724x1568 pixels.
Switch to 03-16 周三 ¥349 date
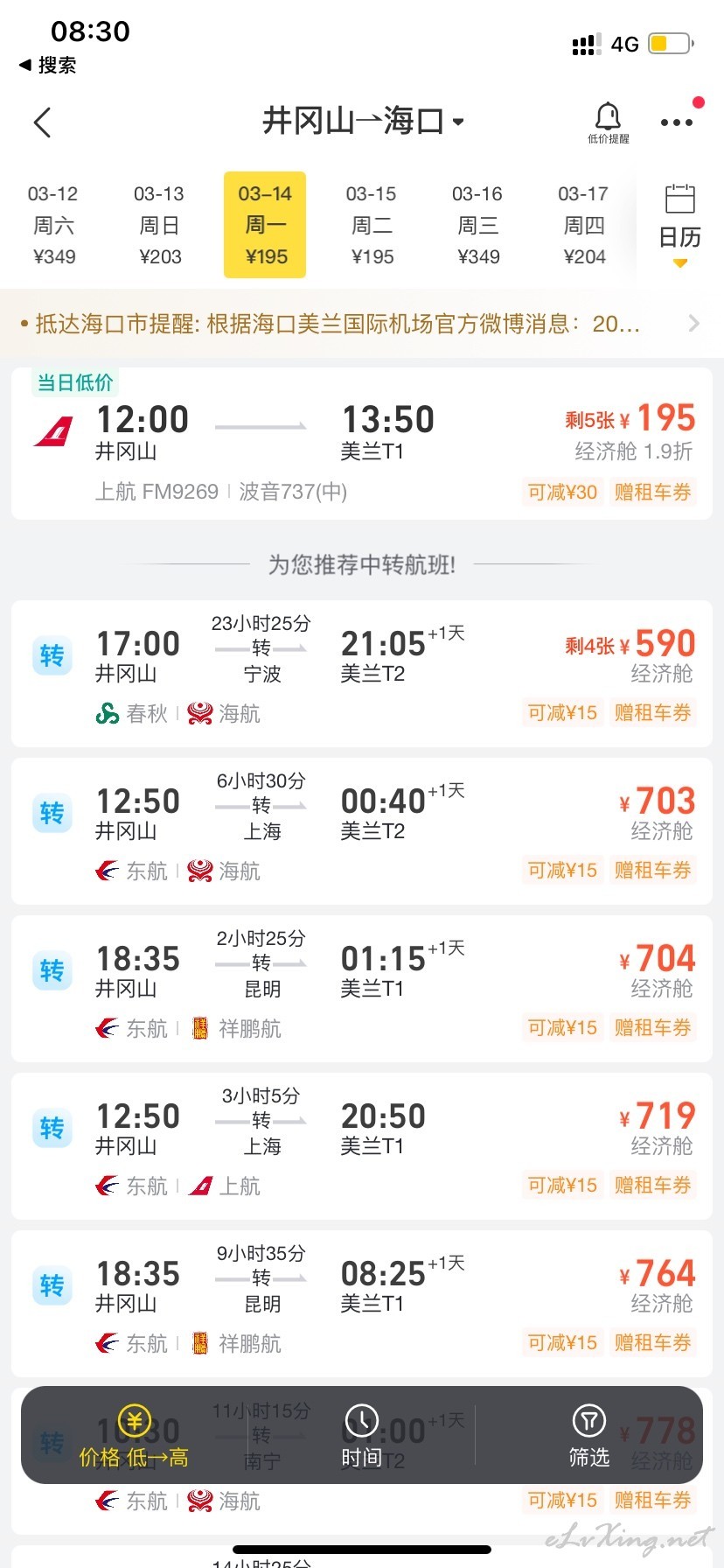click(477, 225)
